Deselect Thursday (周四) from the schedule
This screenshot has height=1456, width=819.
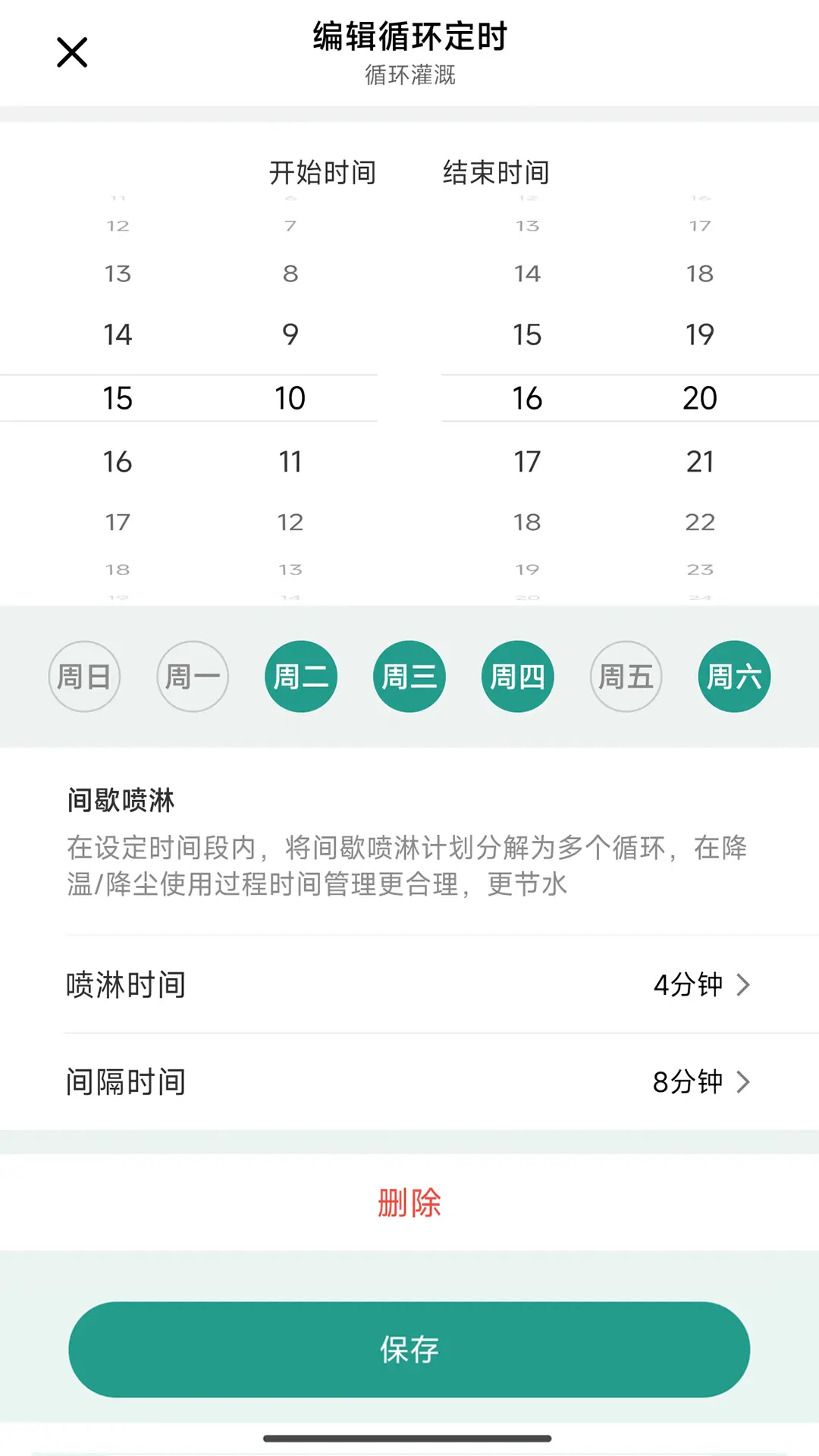pyautogui.click(x=518, y=676)
